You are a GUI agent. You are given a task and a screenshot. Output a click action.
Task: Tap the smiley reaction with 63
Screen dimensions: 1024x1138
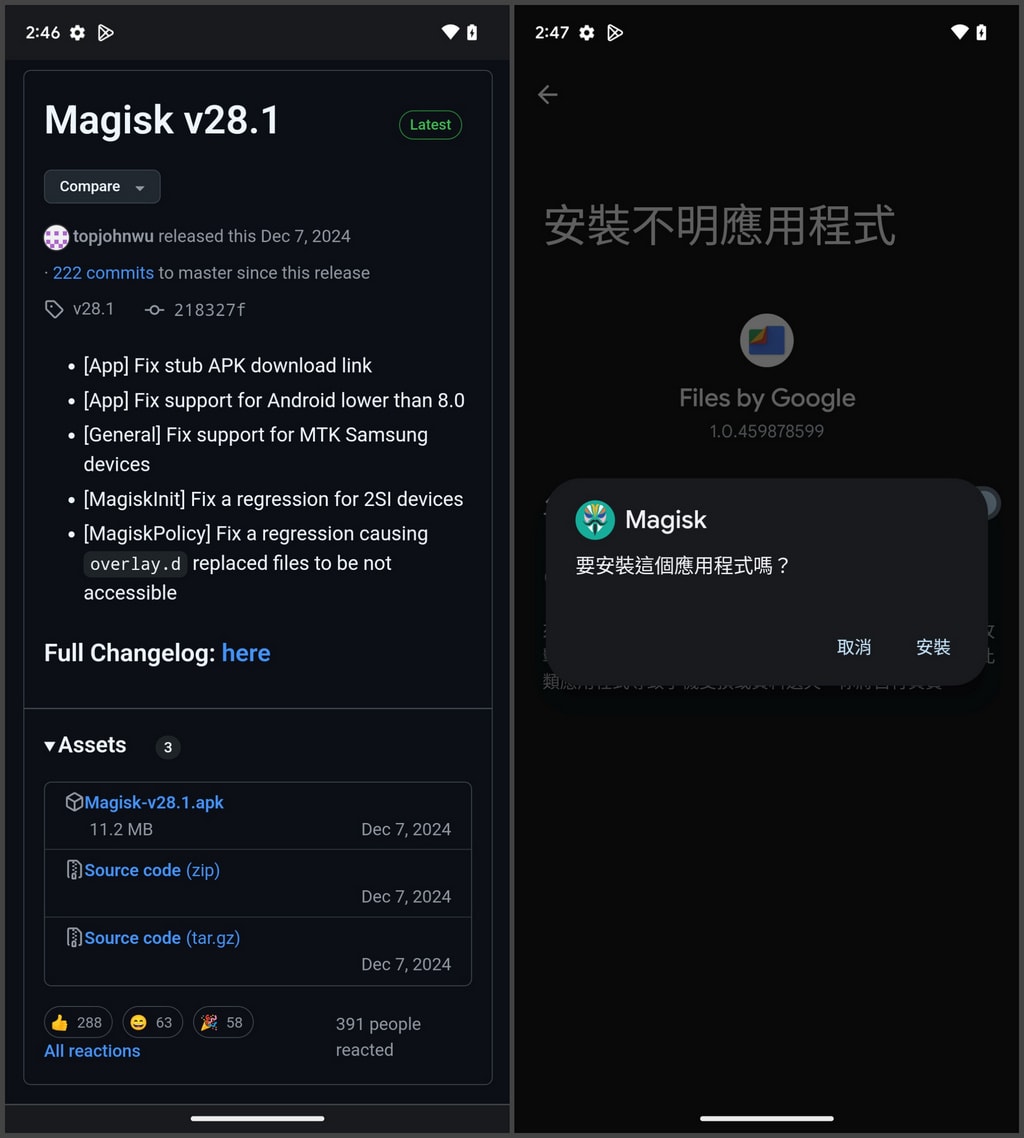(152, 1022)
